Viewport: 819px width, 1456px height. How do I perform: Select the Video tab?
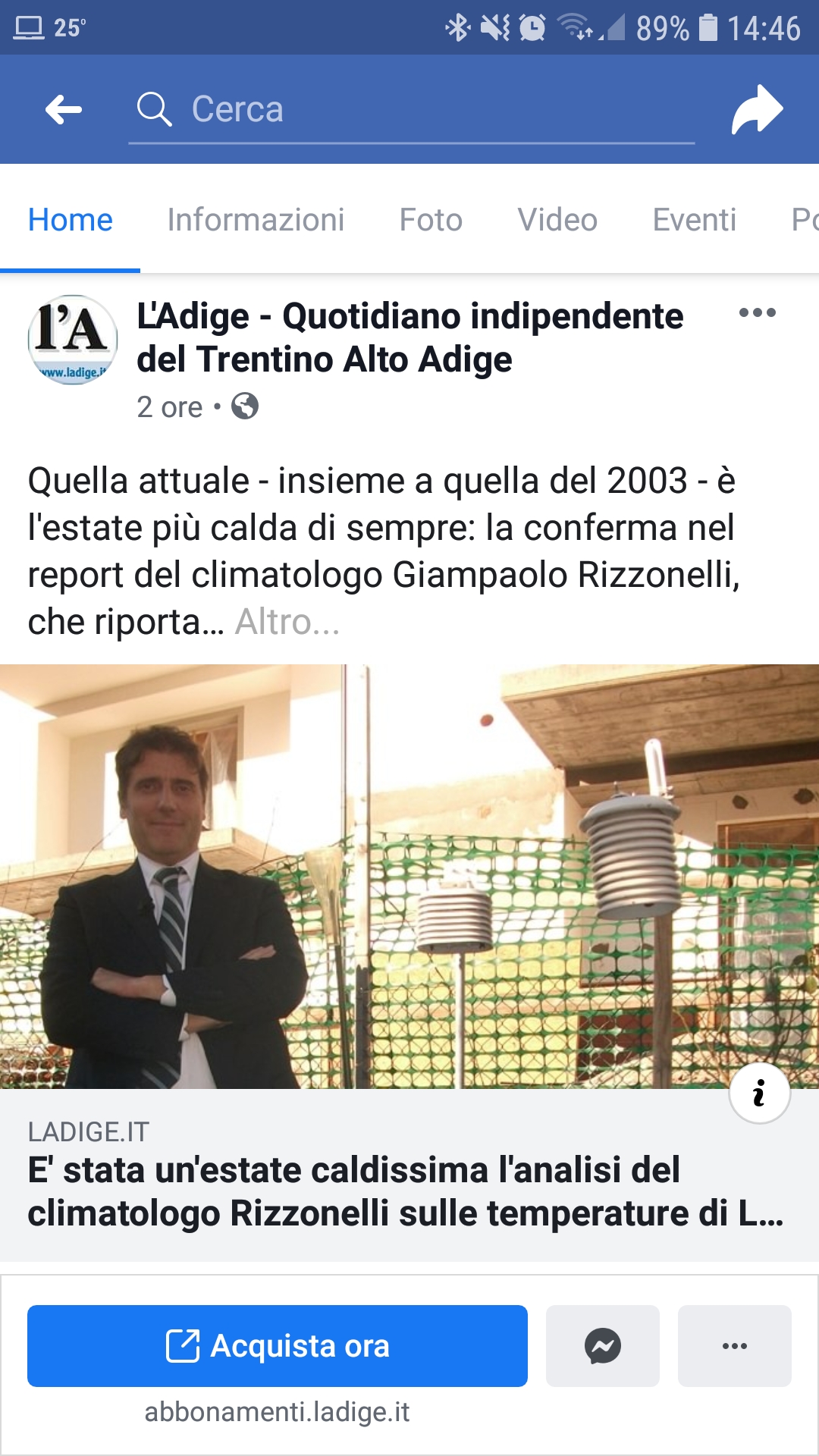pyautogui.click(x=557, y=220)
